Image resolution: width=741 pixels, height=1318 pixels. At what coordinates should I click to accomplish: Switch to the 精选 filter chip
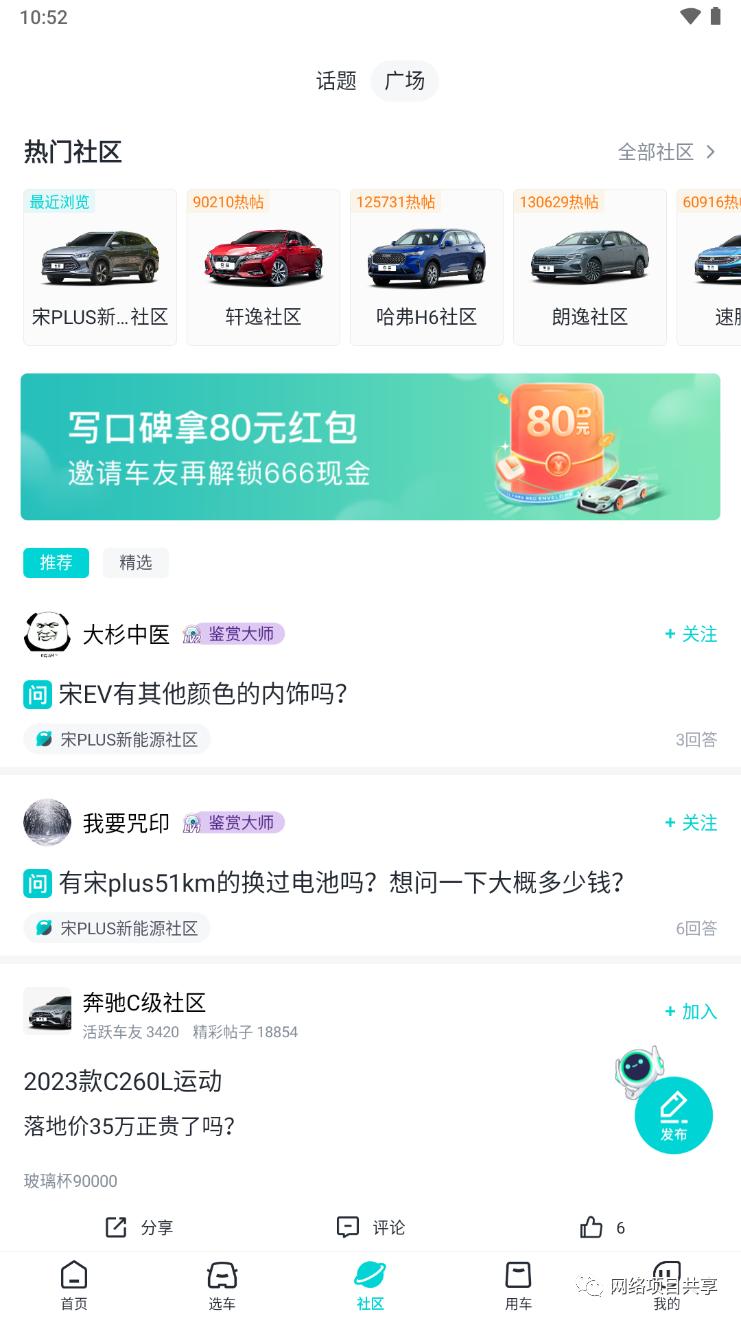(x=135, y=563)
